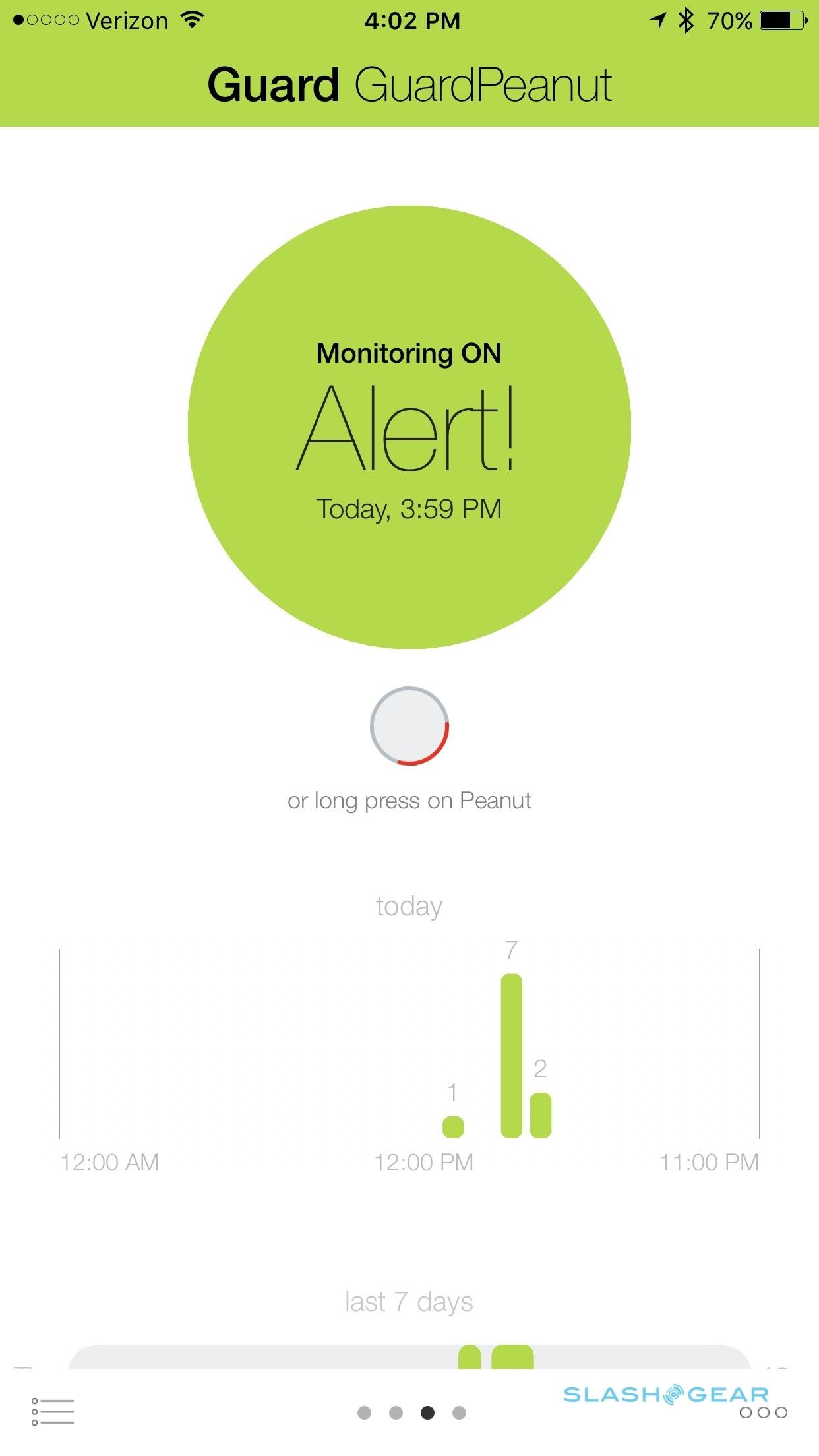Open the three-circle more options icon

(764, 1412)
